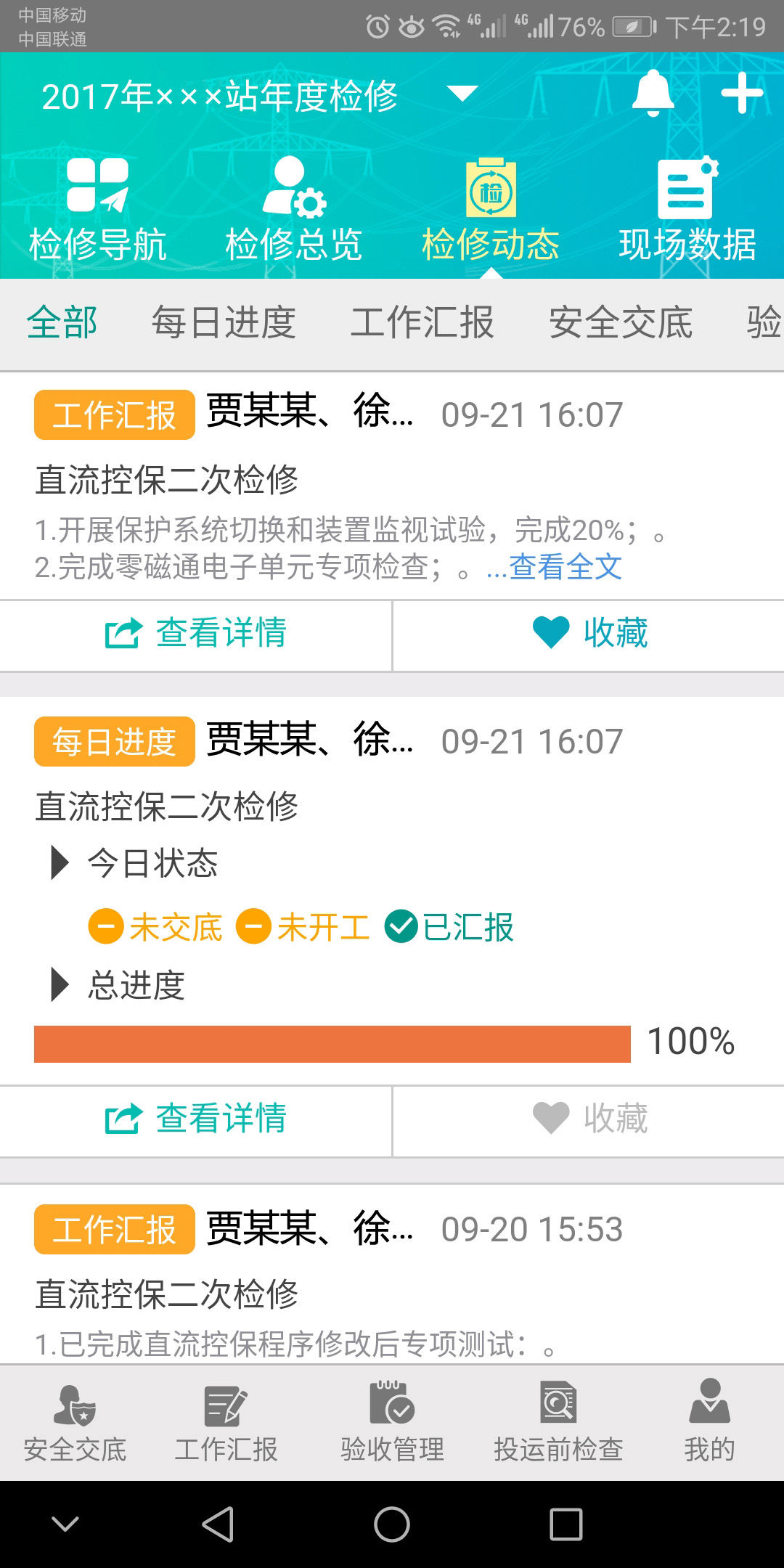Tap 查看全文 link in first report
The width and height of the screenshot is (784, 1568).
(565, 567)
